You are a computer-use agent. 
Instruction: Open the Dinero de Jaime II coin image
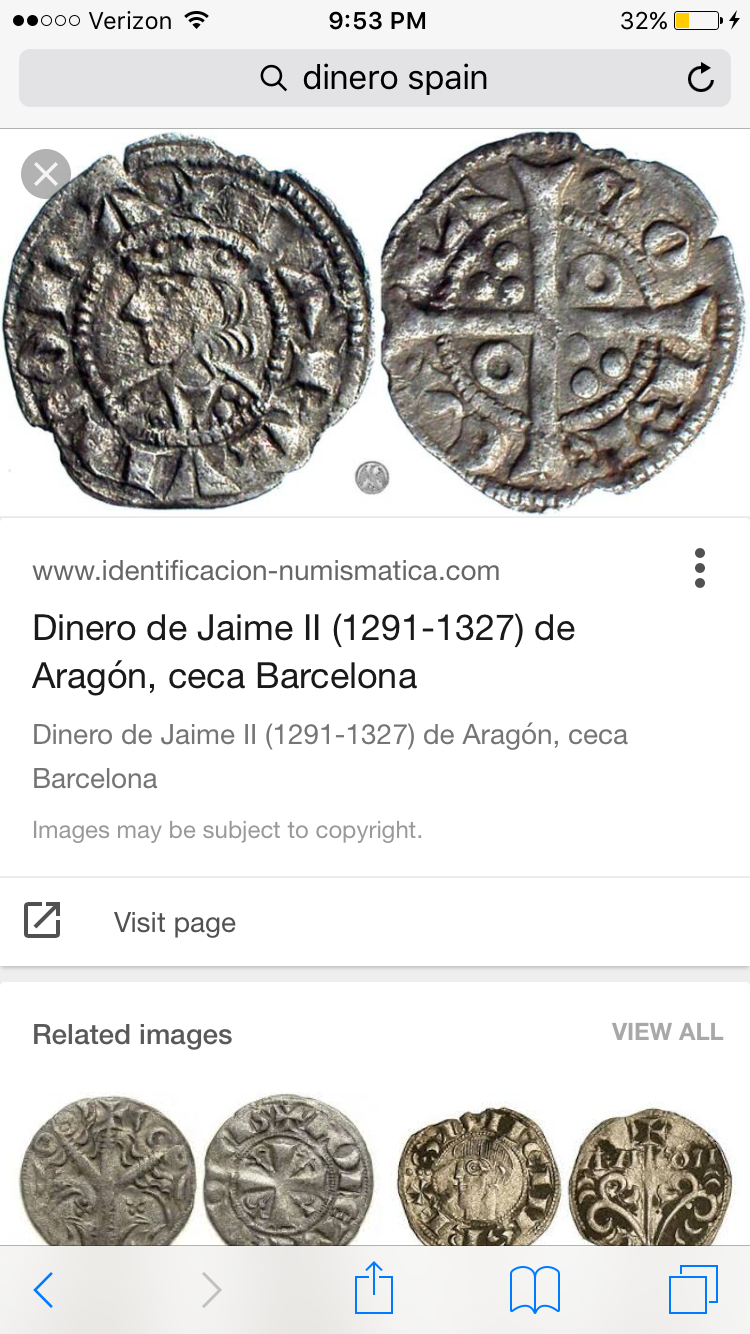[x=375, y=322]
